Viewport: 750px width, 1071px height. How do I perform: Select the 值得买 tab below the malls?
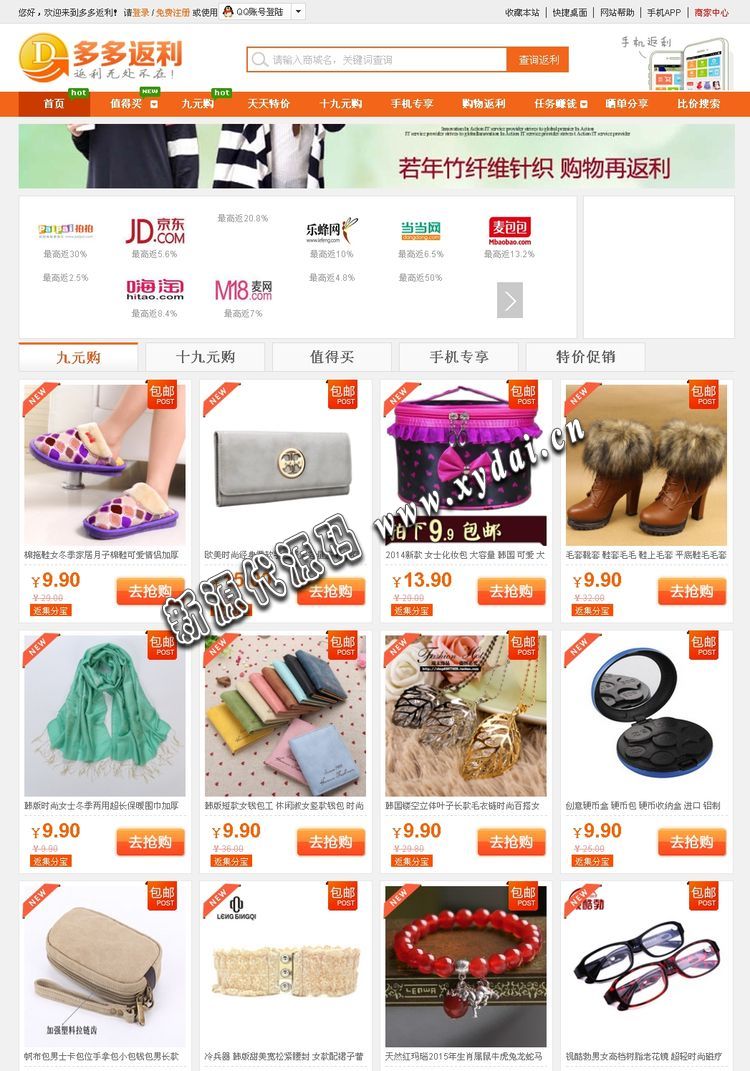click(x=331, y=357)
